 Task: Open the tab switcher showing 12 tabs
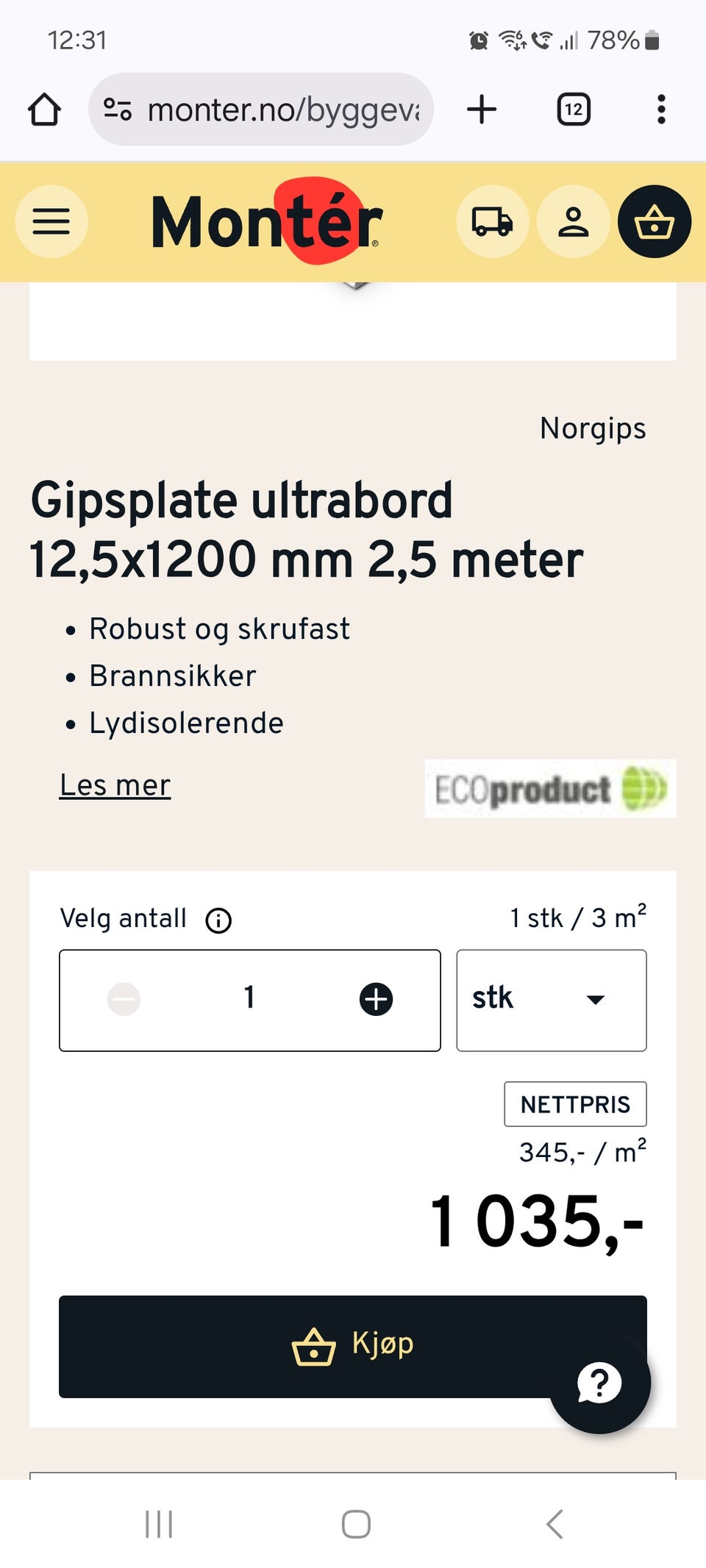[573, 109]
